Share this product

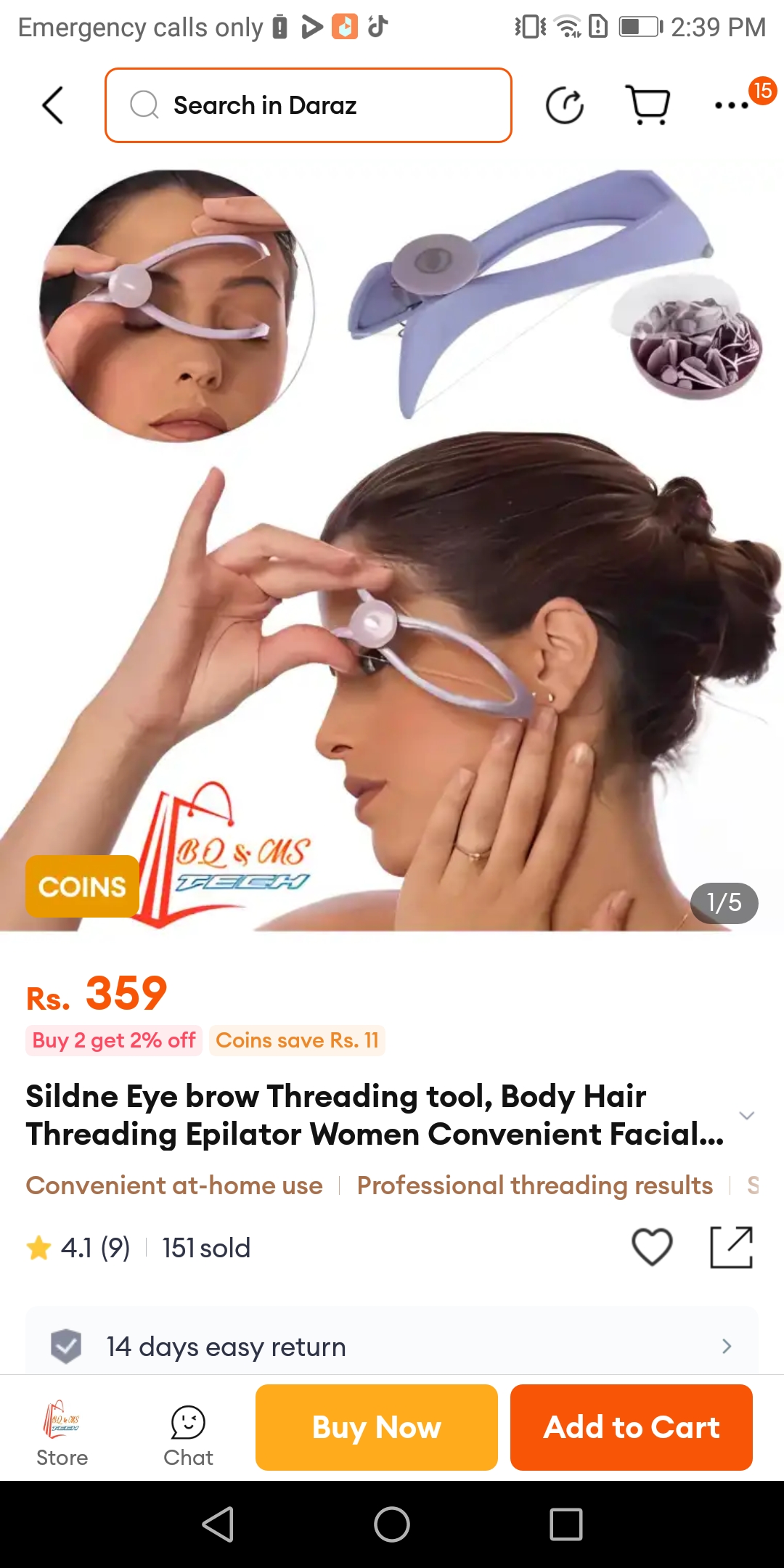[731, 1247]
